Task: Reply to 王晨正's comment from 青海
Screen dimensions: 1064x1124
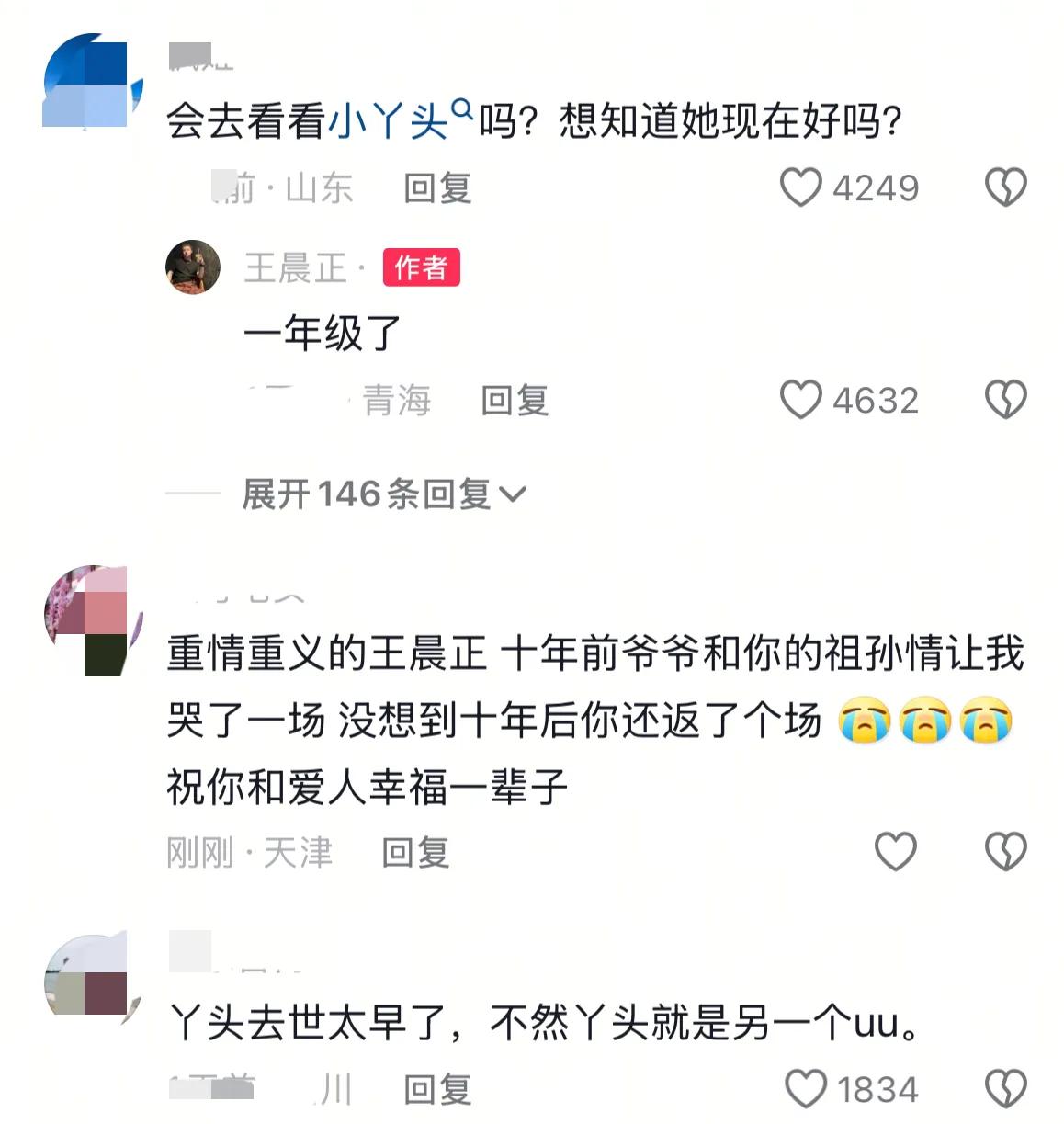Action: (x=515, y=401)
